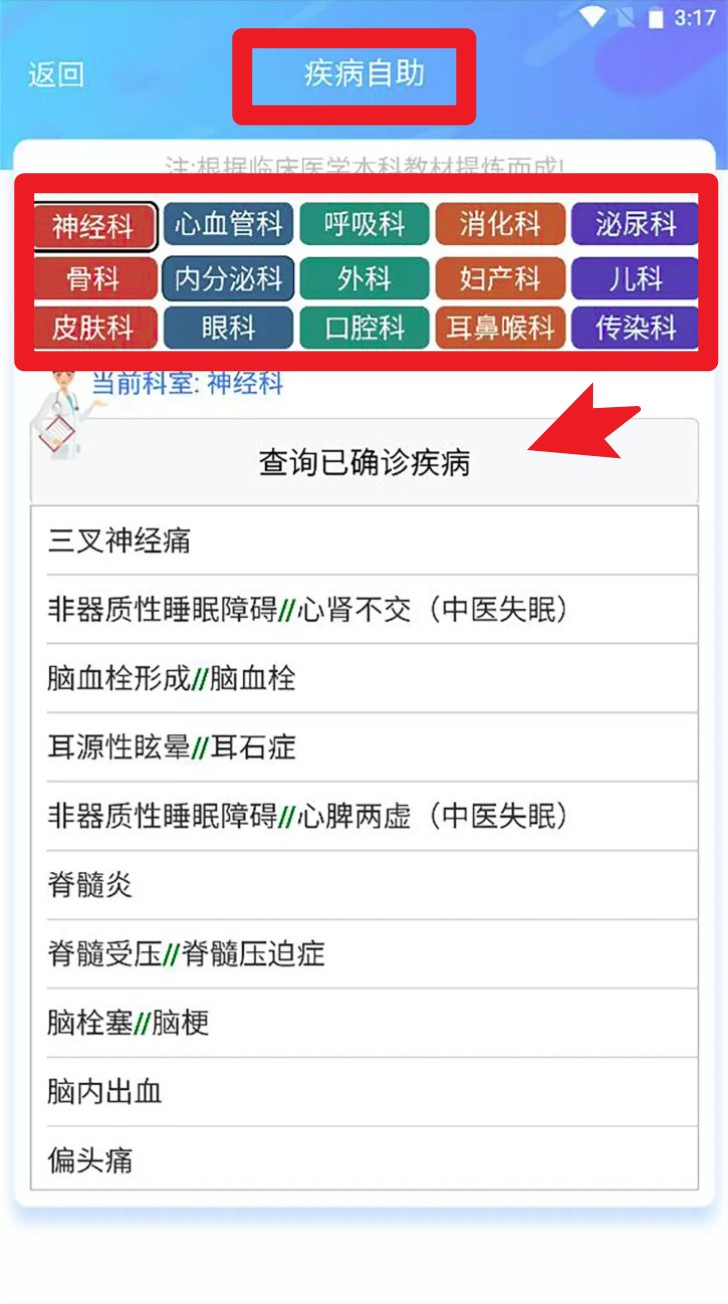The width and height of the screenshot is (728, 1304).
Task: Tap 查询已确诊疾病 button
Action: 364,463
